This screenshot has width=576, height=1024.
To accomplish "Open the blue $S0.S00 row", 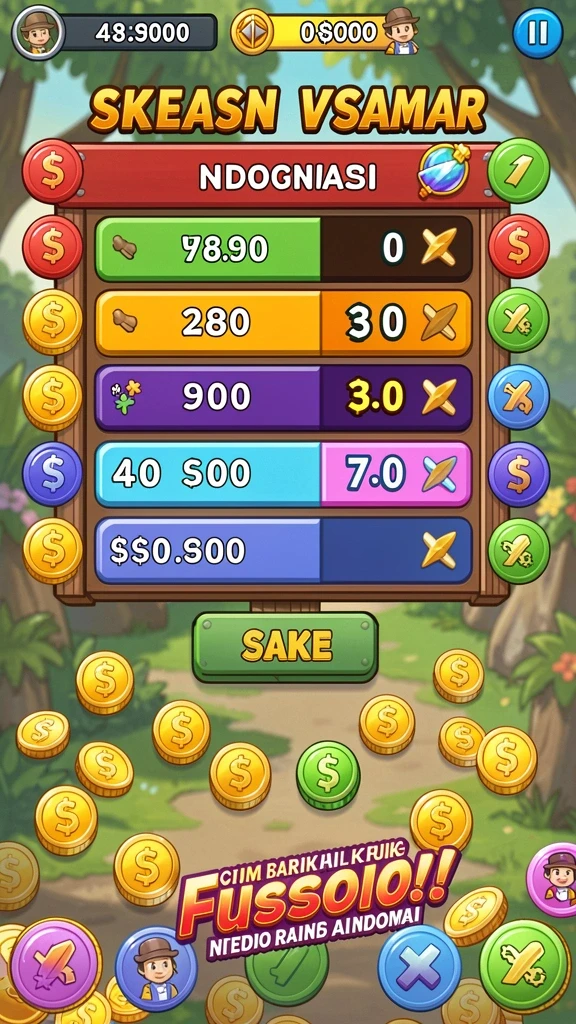I will click(283, 551).
